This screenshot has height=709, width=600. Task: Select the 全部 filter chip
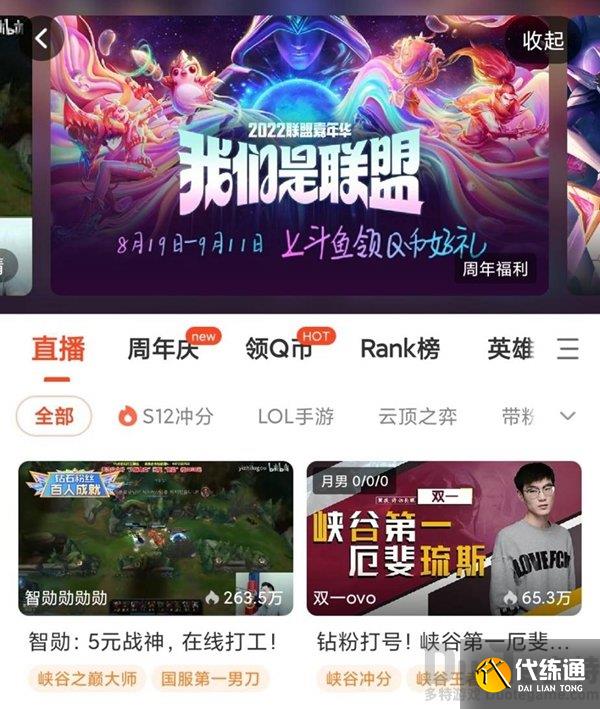[x=54, y=416]
